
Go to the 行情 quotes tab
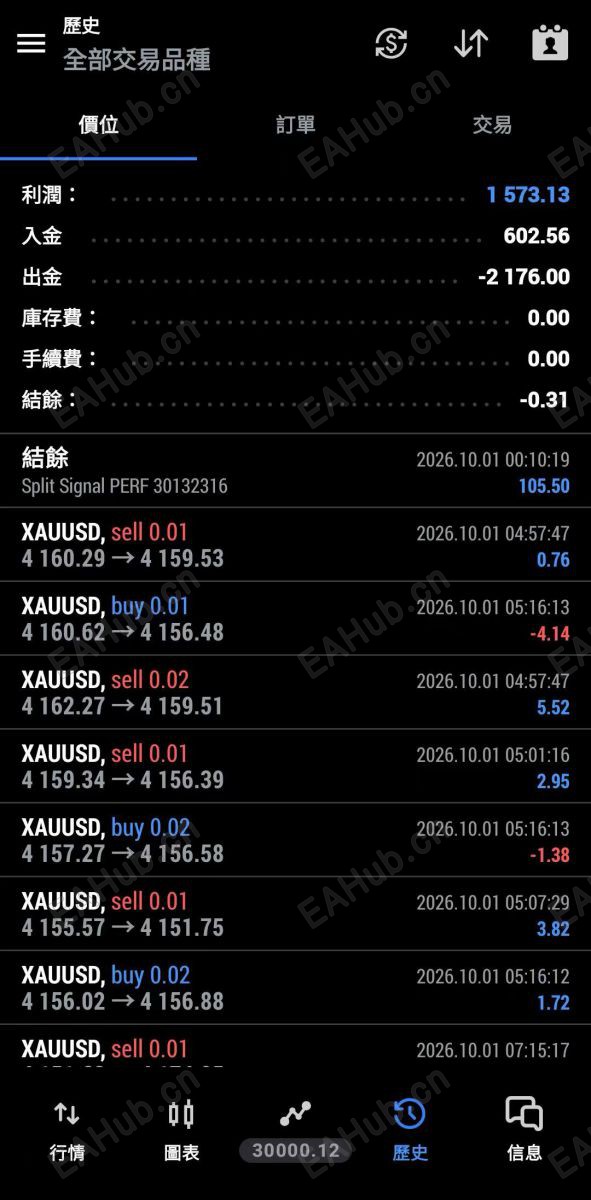pos(67,1131)
